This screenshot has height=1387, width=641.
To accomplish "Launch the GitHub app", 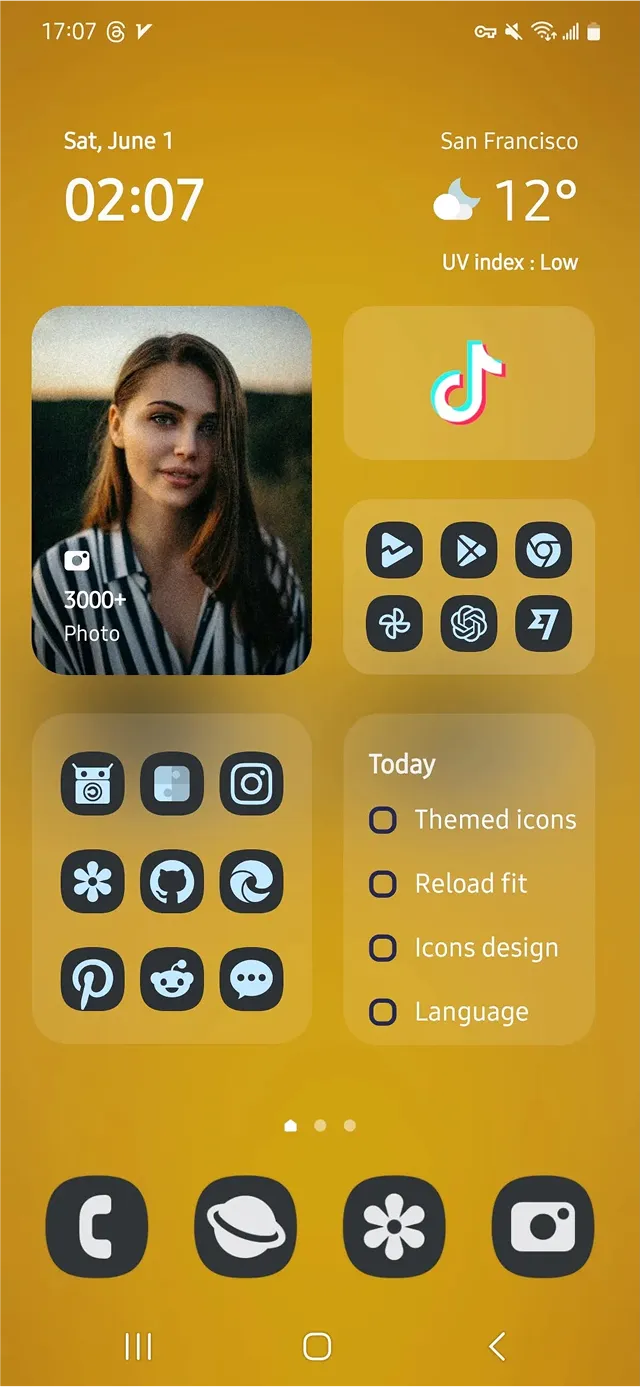I will point(172,881).
